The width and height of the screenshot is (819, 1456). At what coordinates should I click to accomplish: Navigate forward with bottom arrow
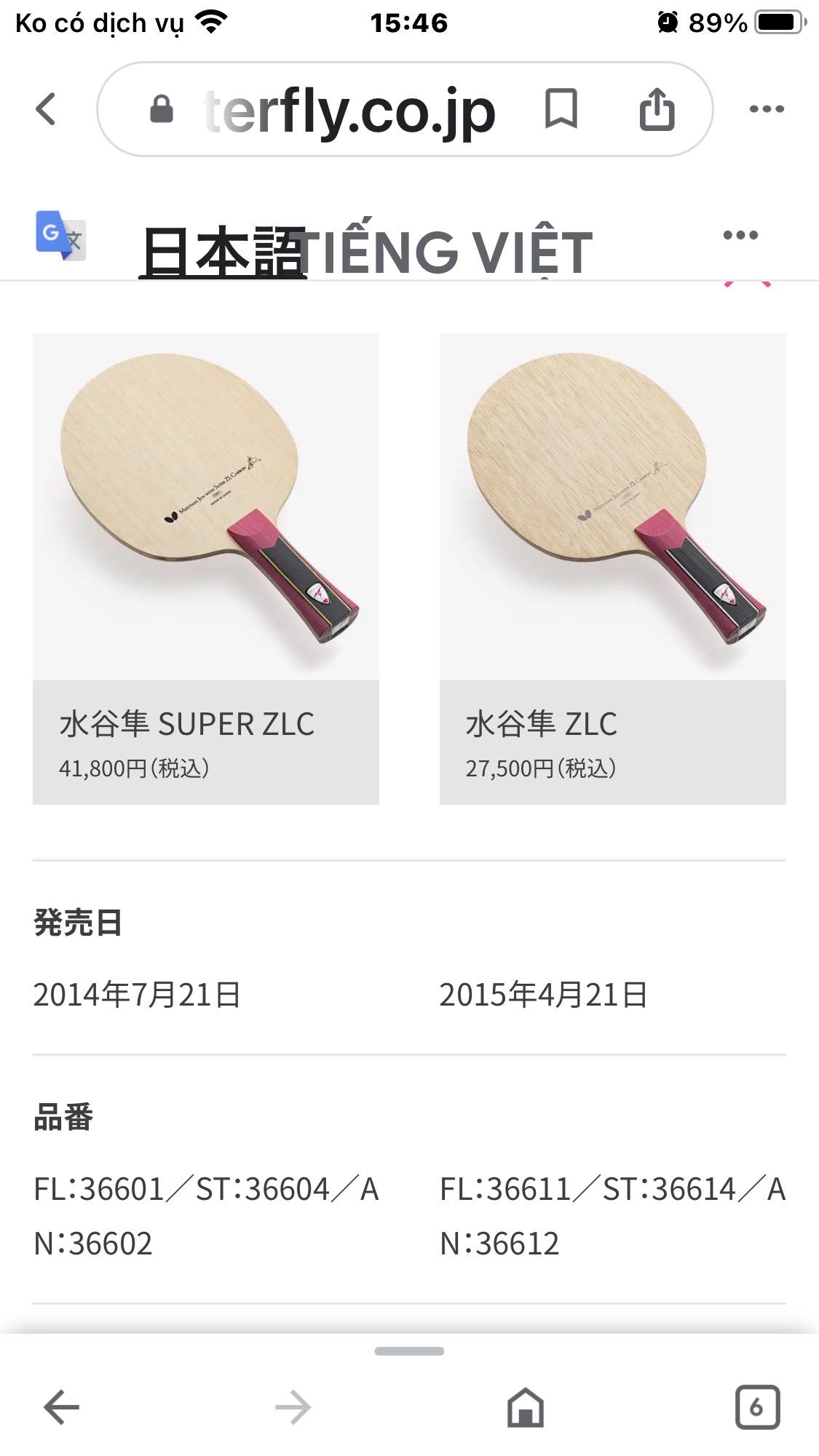(293, 1407)
